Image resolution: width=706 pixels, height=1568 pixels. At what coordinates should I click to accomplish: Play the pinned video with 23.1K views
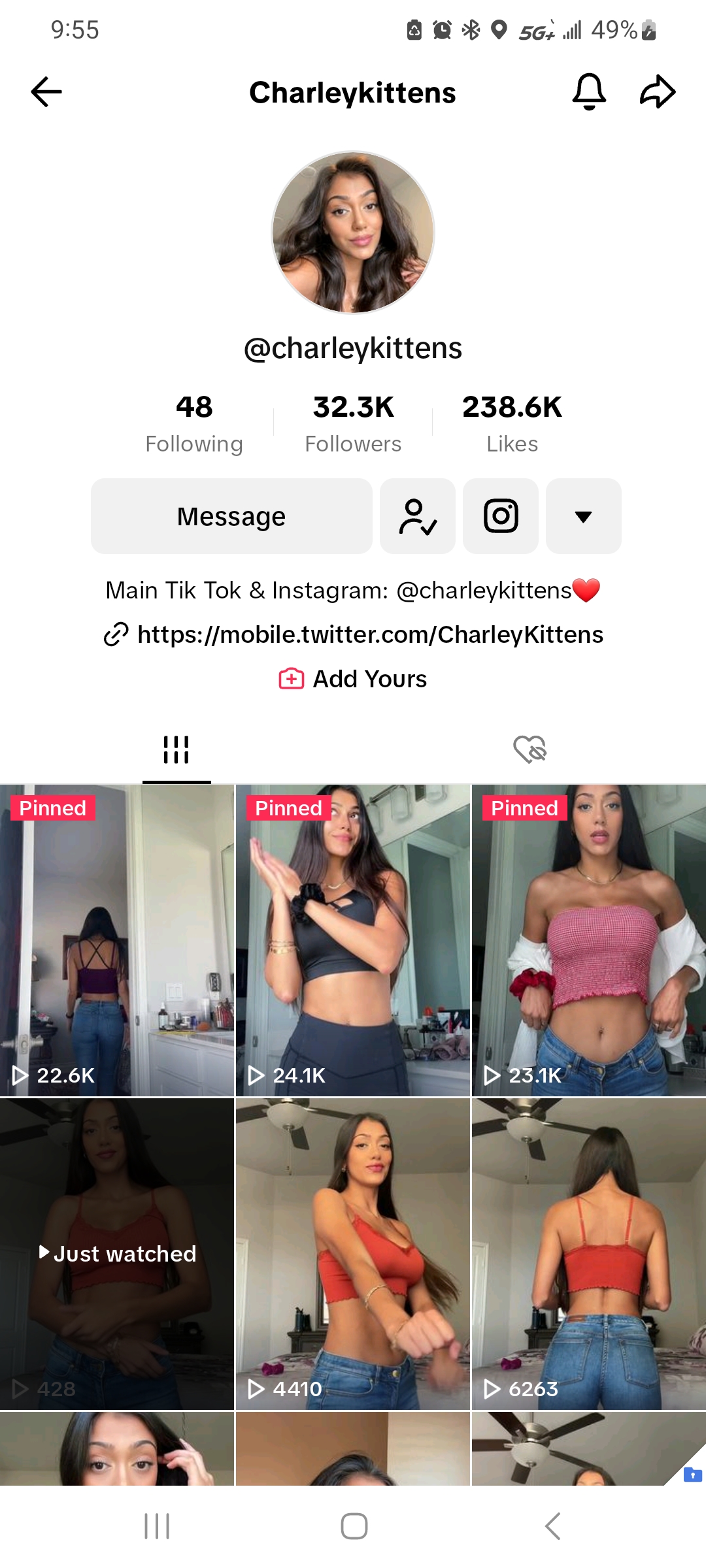(589, 940)
